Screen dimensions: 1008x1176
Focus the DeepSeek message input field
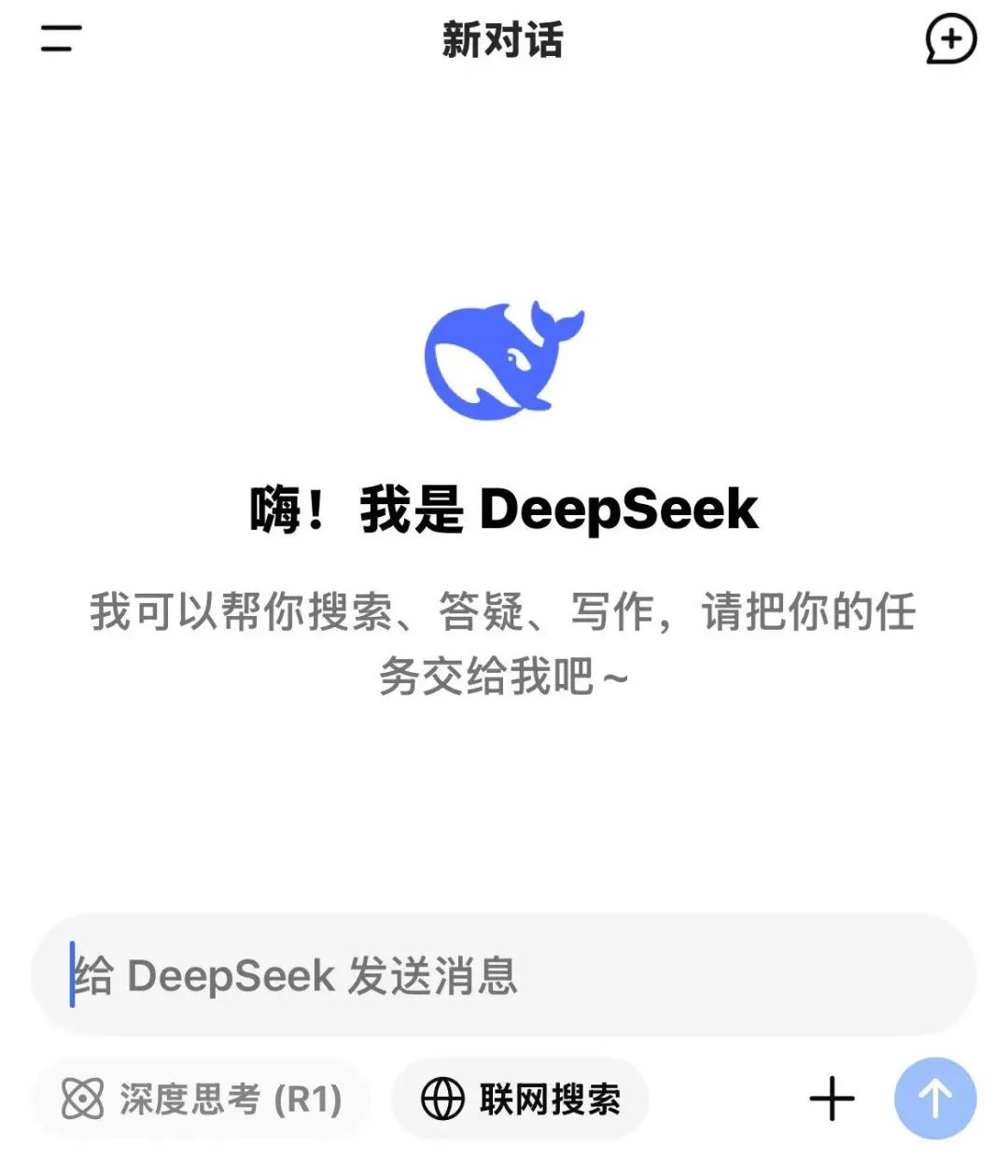(504, 975)
